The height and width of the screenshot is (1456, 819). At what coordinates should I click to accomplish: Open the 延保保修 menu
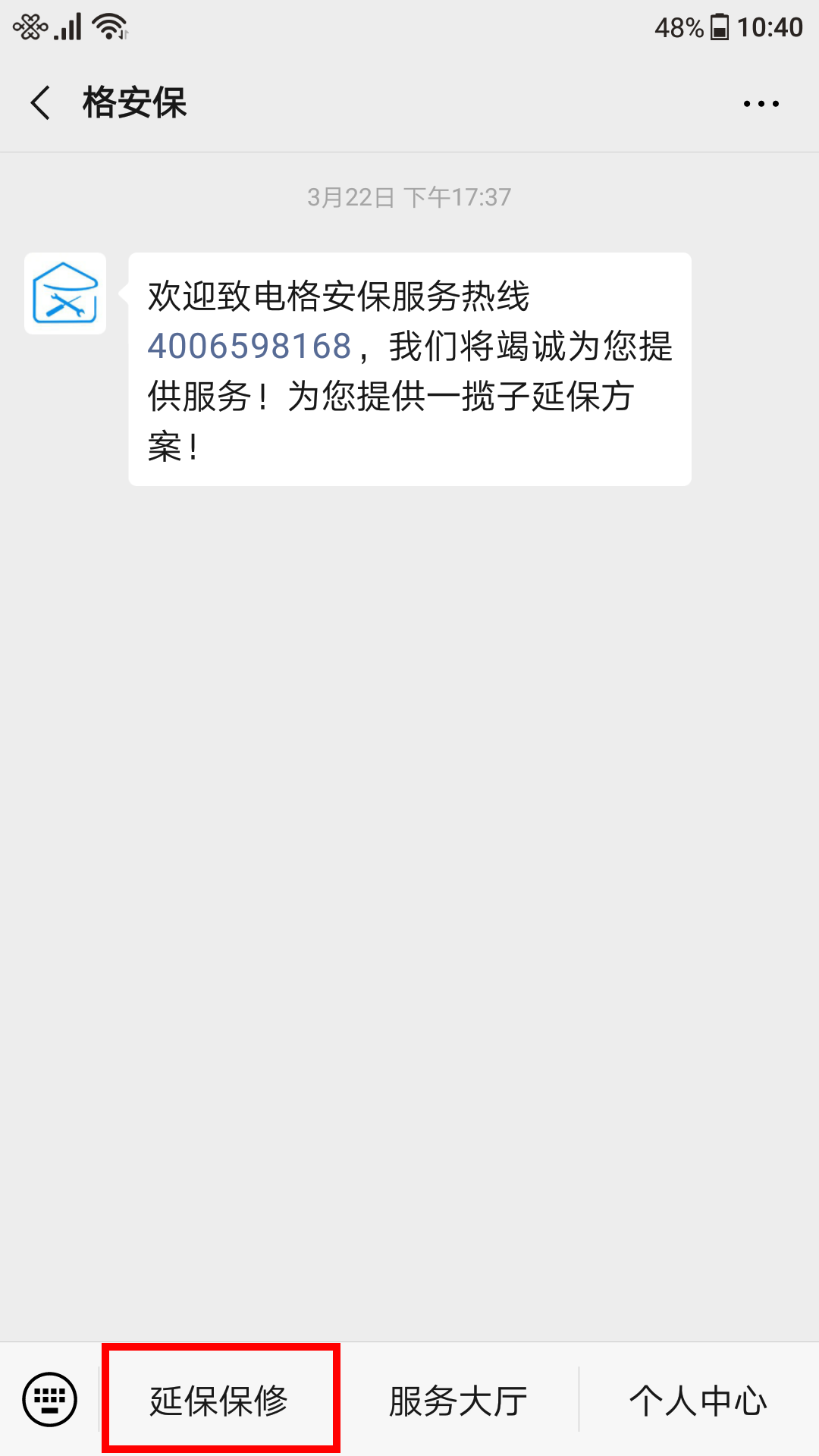(x=220, y=1400)
